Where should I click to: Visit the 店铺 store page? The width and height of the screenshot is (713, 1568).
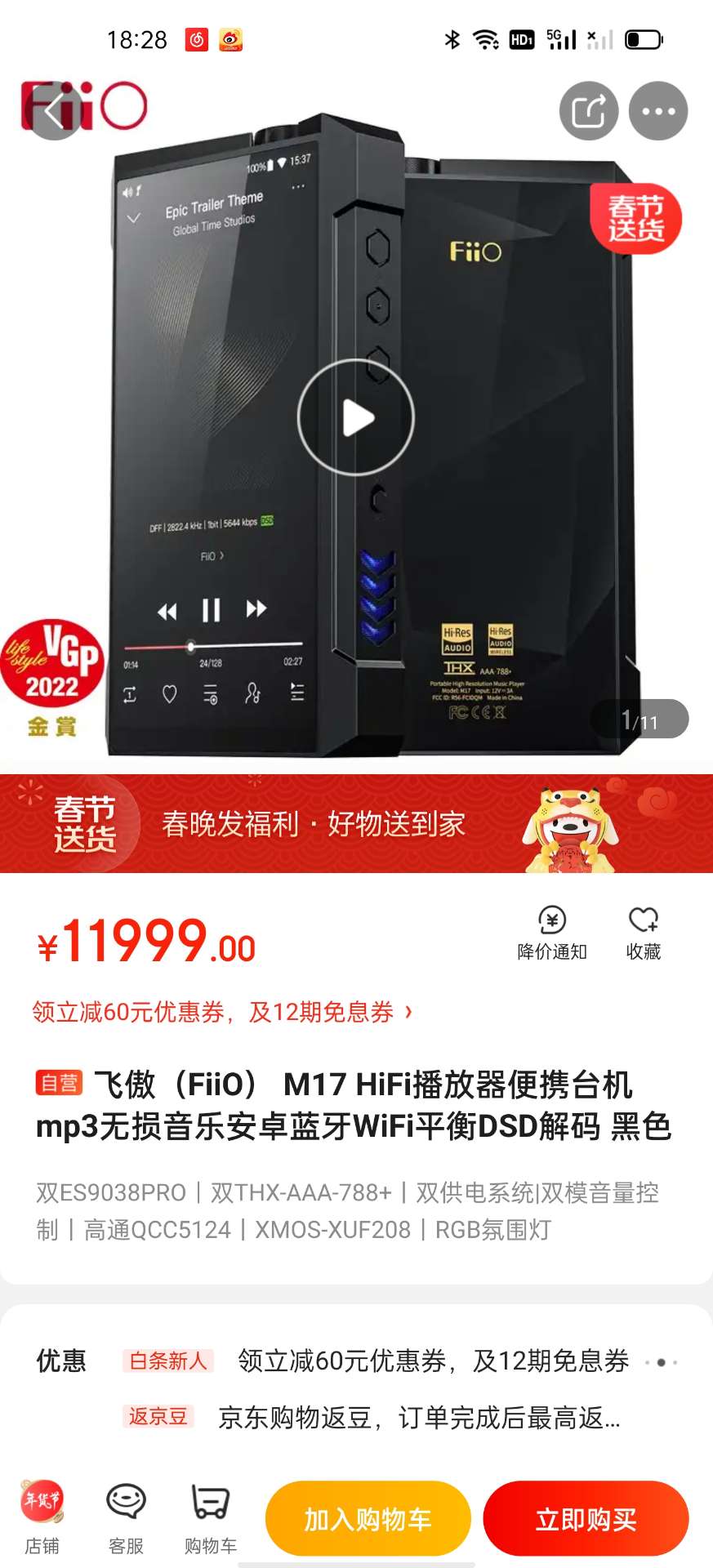pos(42,1517)
